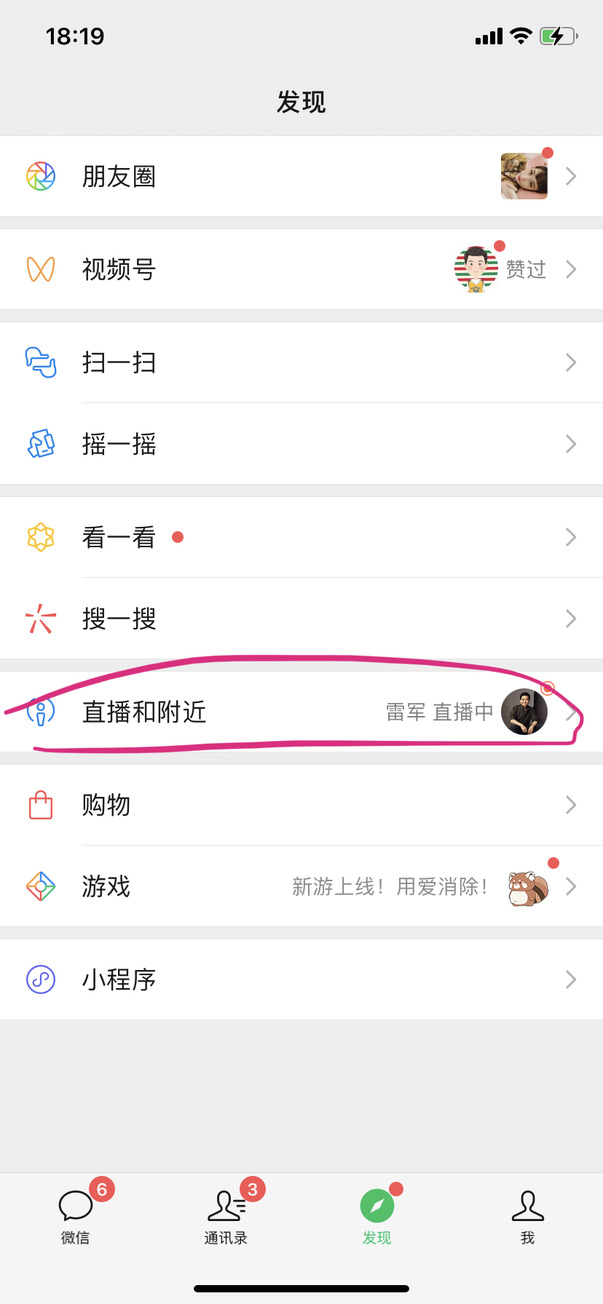Switch to the 我 profile tab

point(527,1216)
